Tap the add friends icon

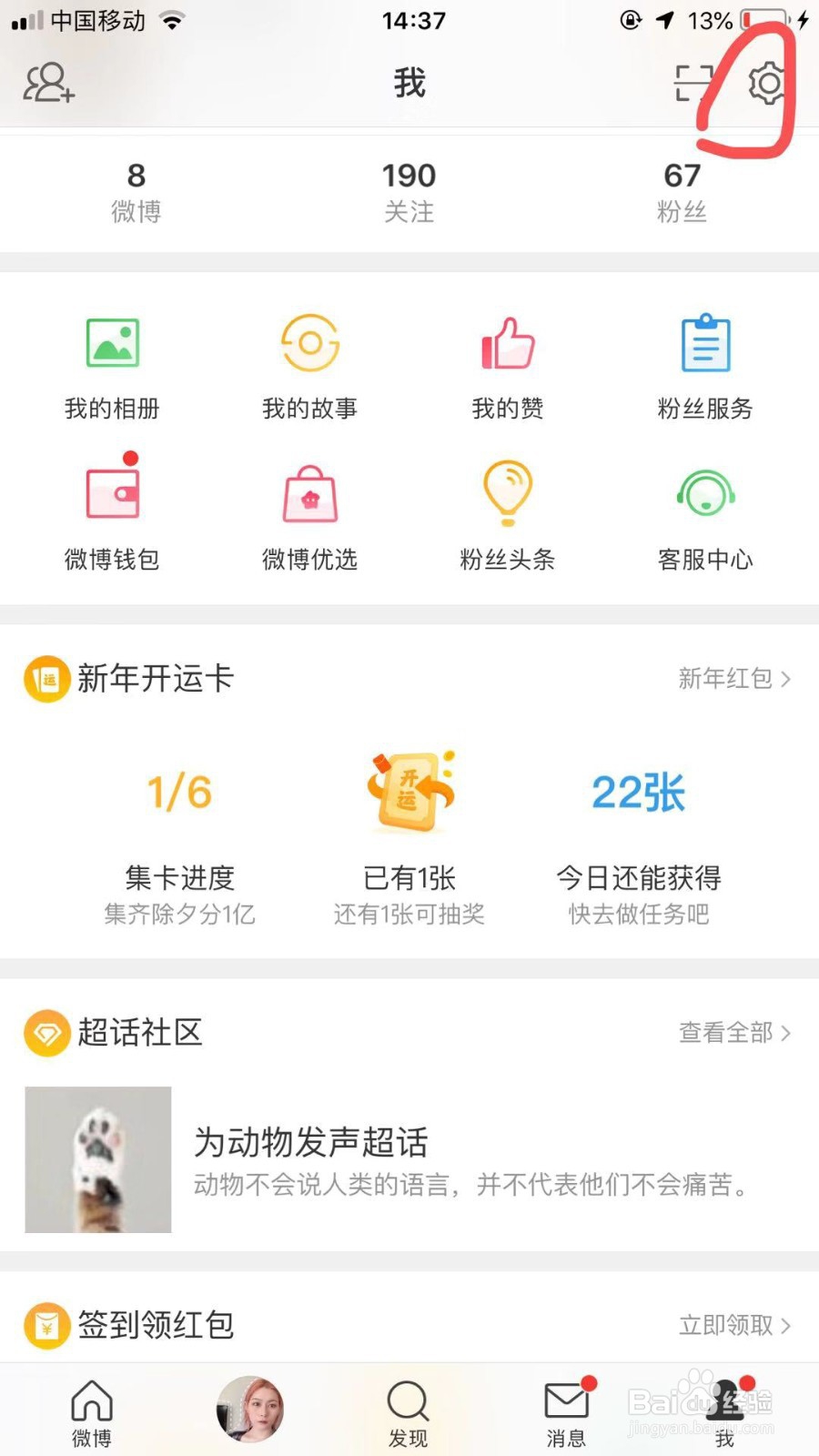(x=48, y=84)
